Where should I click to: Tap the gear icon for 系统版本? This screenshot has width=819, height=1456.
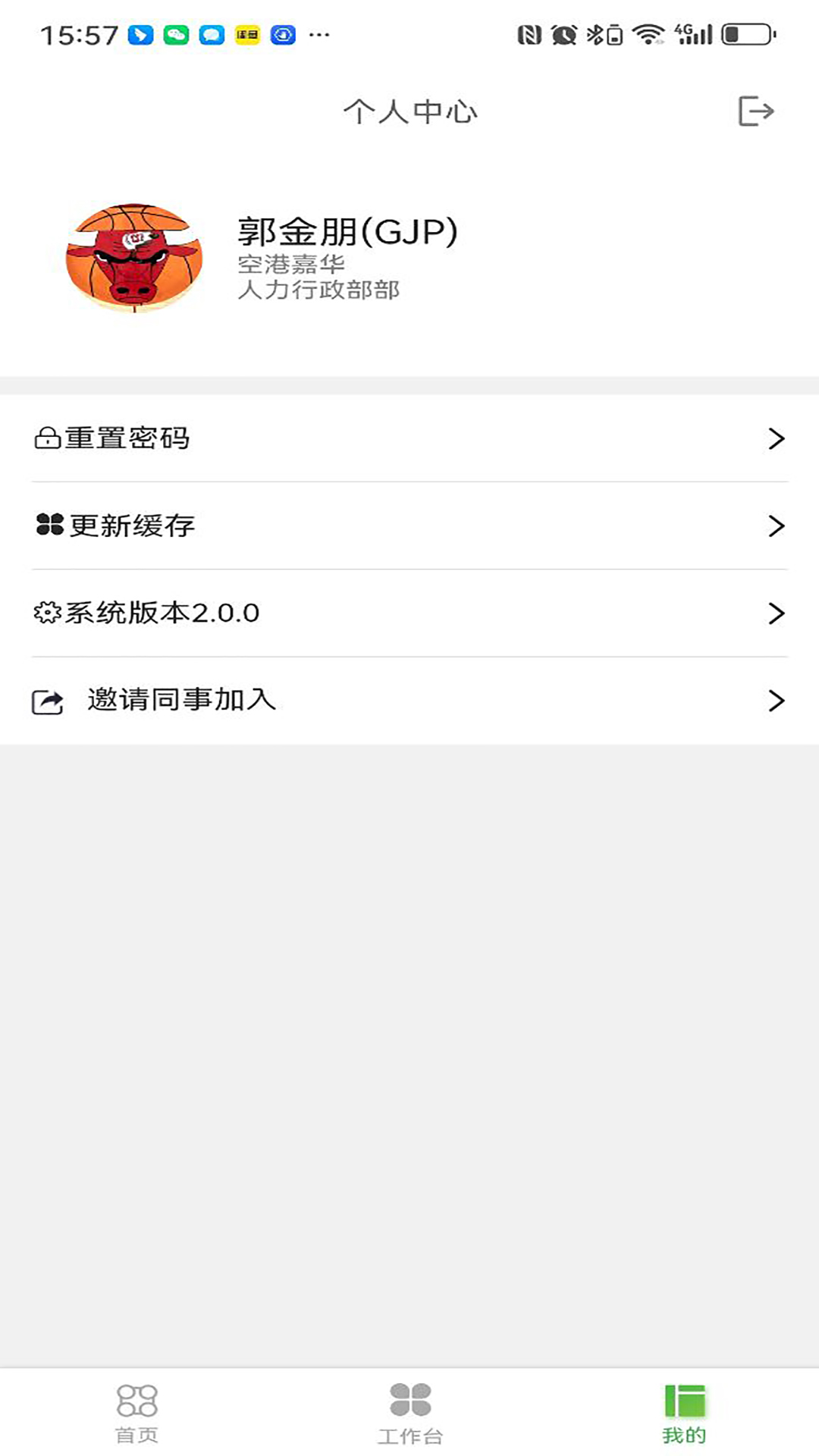click(47, 613)
